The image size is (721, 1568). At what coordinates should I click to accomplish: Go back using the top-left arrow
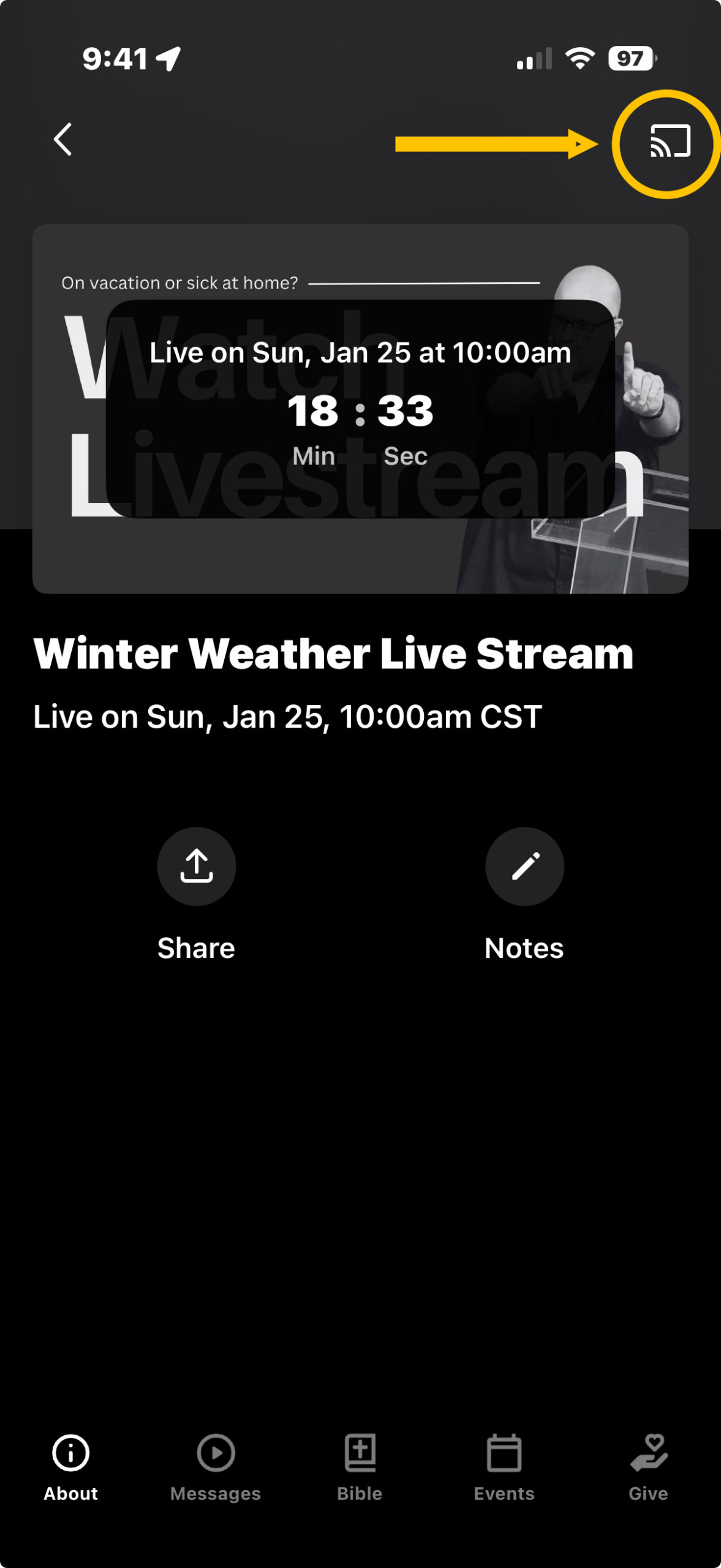62,140
